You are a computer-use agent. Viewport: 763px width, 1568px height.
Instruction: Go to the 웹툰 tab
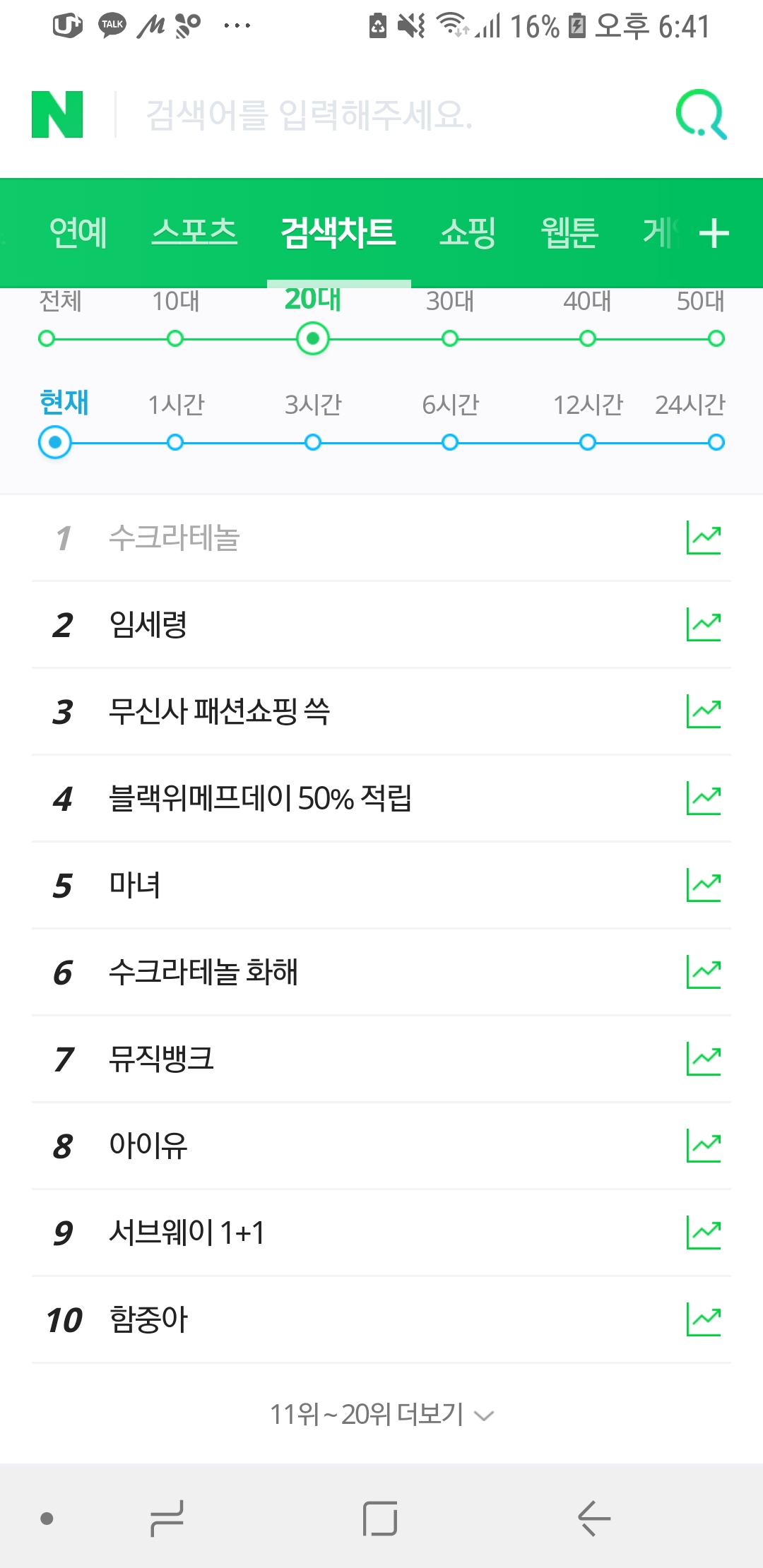[569, 232]
